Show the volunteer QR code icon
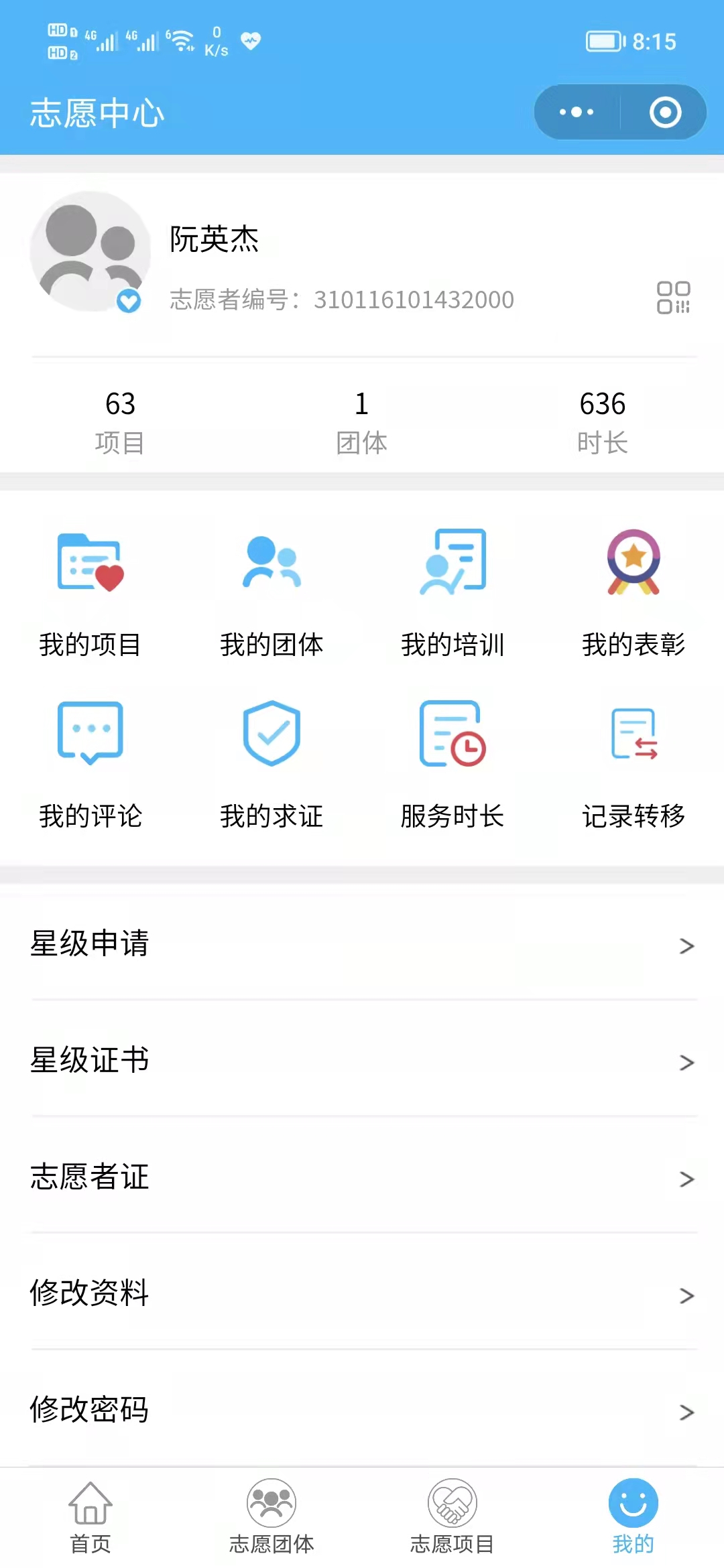This screenshot has width=724, height=1568. point(673,298)
